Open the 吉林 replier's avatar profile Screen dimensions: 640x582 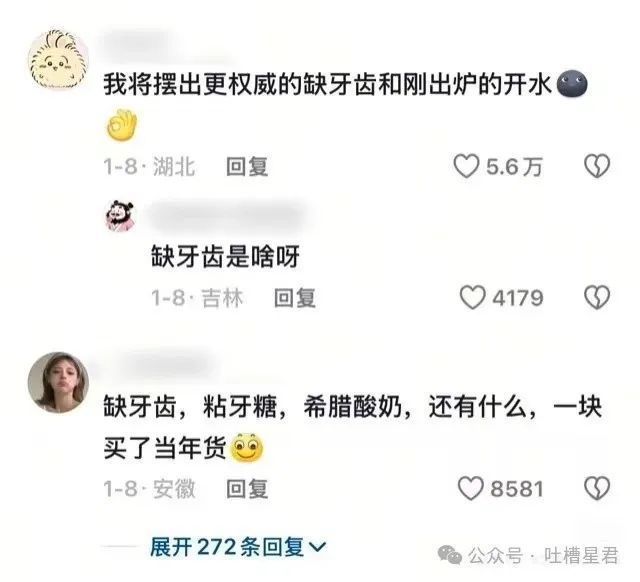[122, 215]
